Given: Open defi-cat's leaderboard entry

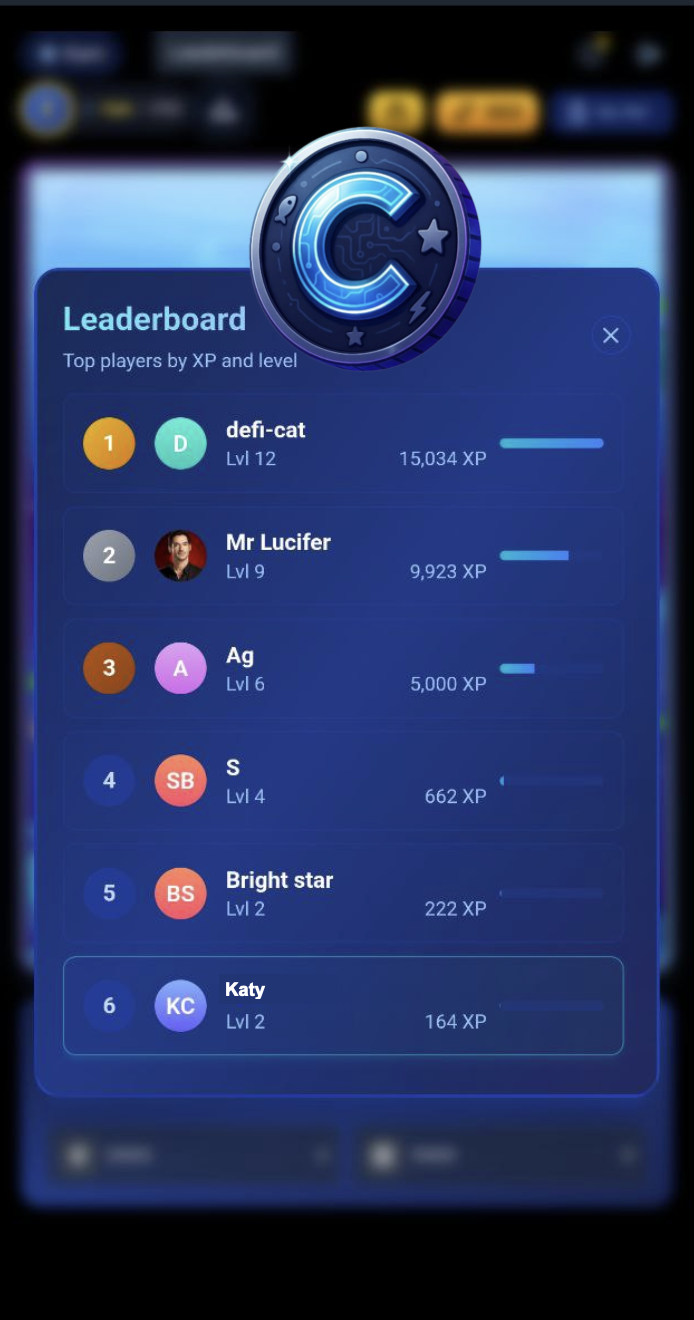Looking at the screenshot, I should point(343,443).
